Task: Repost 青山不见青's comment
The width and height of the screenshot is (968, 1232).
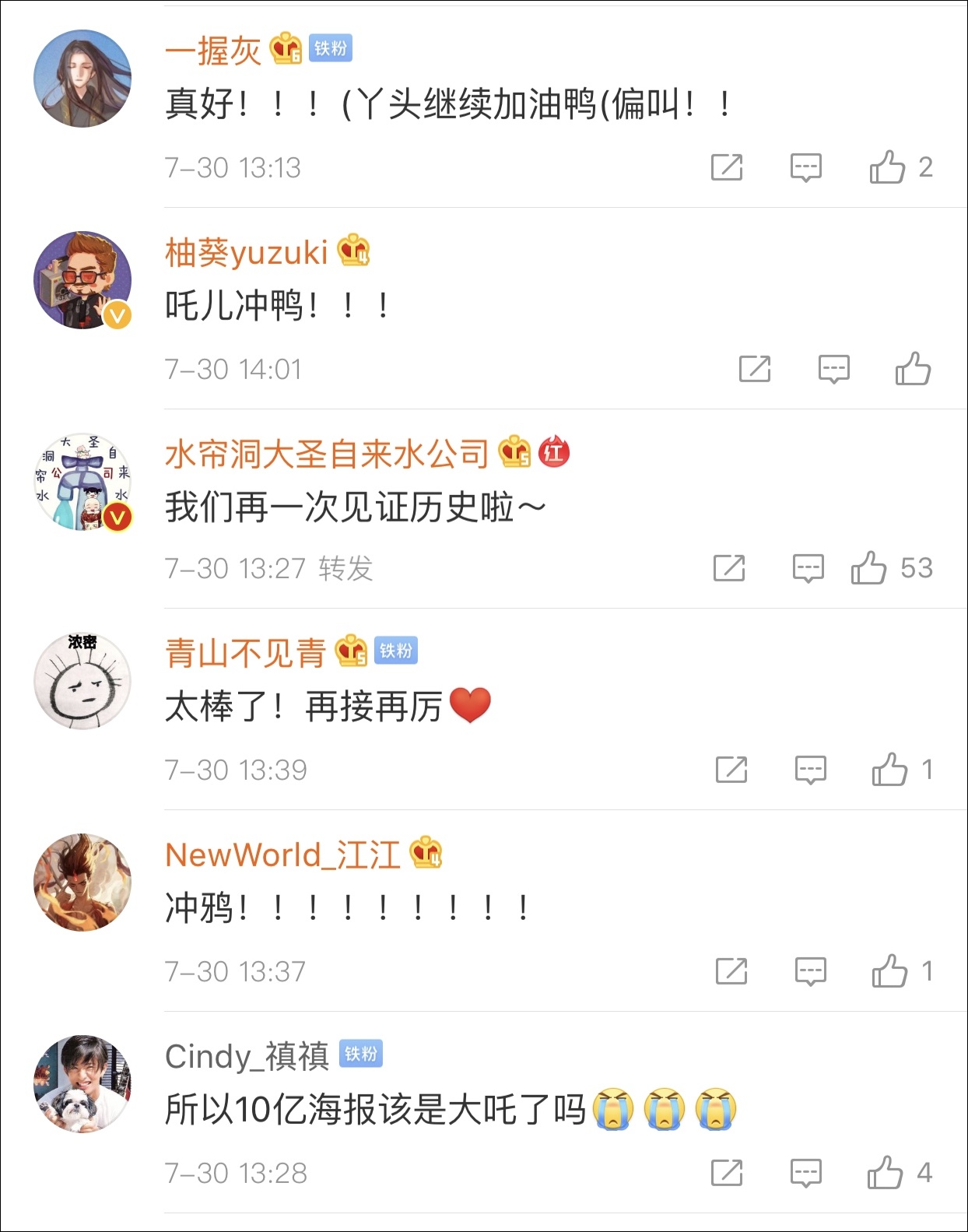Action: pos(731,770)
